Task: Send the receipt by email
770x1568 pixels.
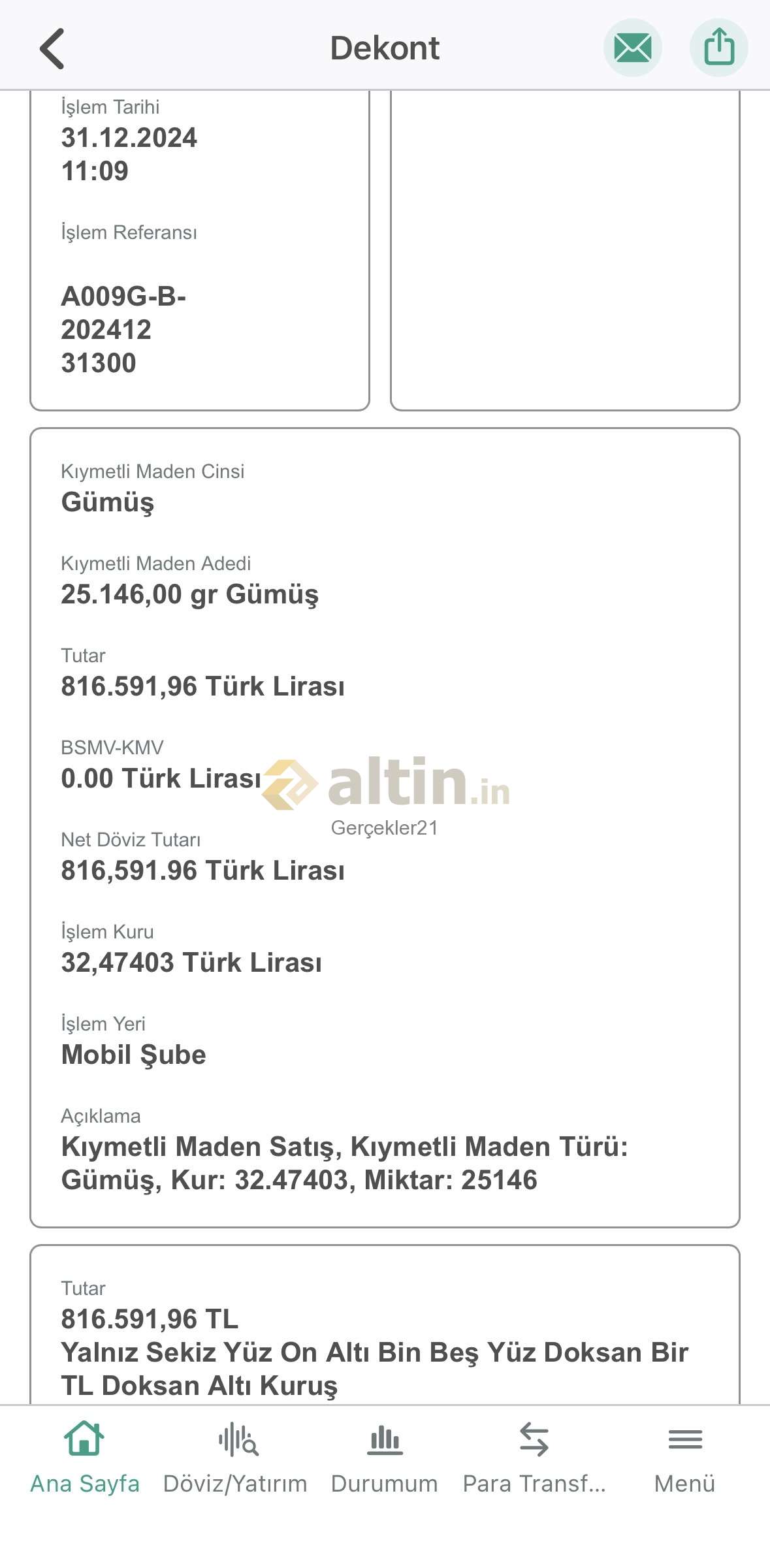Action: tap(632, 48)
